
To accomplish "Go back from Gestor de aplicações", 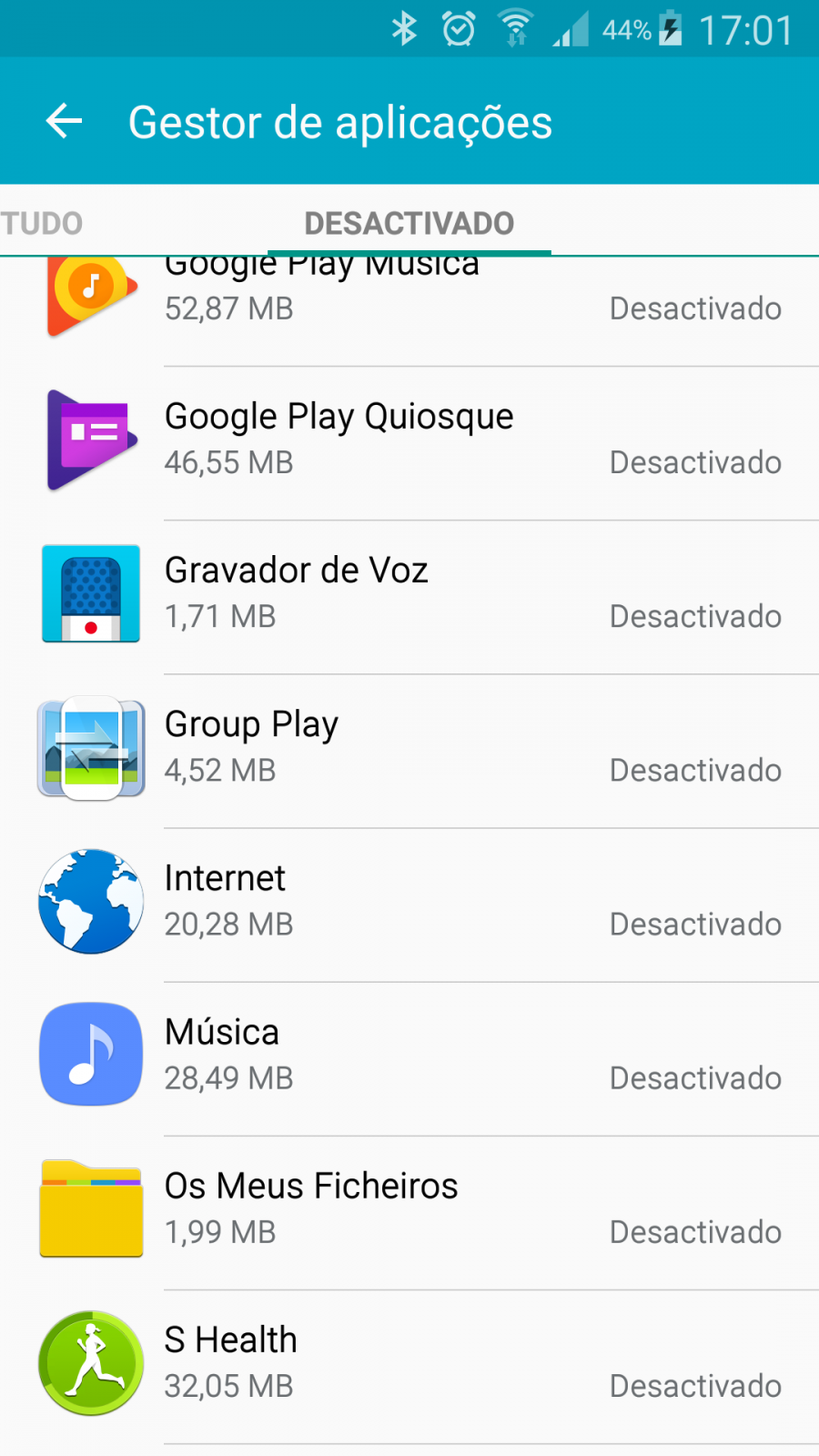I will [64, 121].
